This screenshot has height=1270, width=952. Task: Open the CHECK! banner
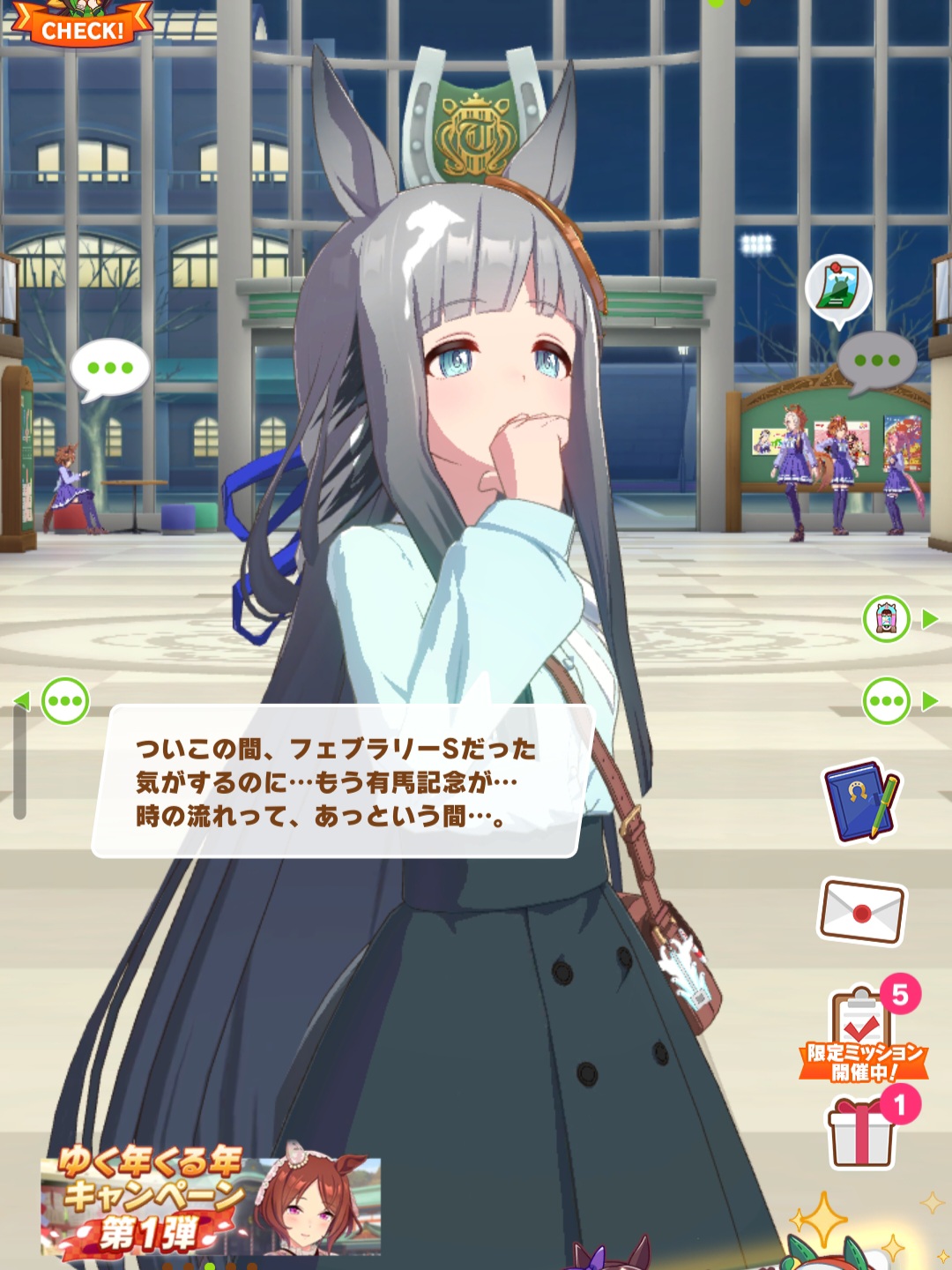click(x=81, y=26)
